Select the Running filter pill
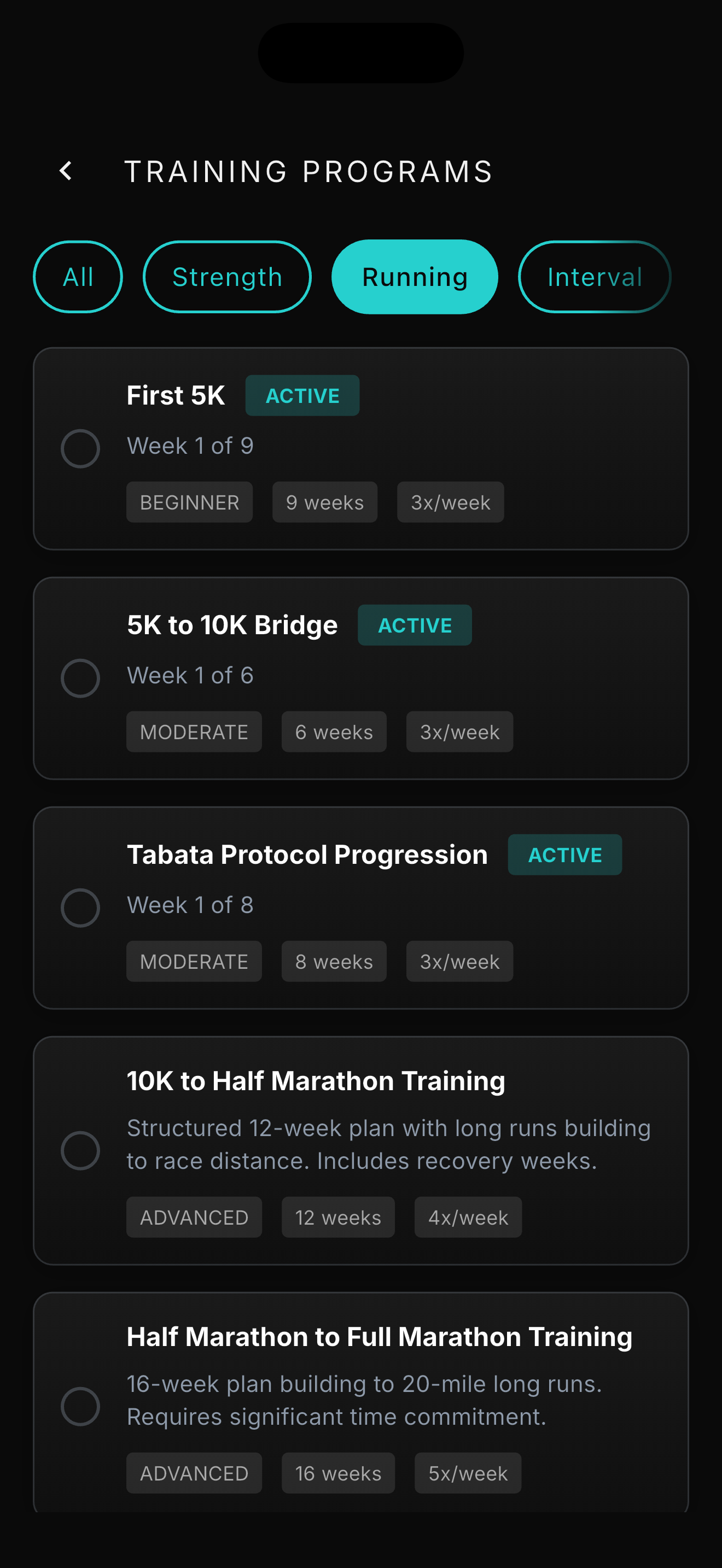722x1568 pixels. pos(414,276)
